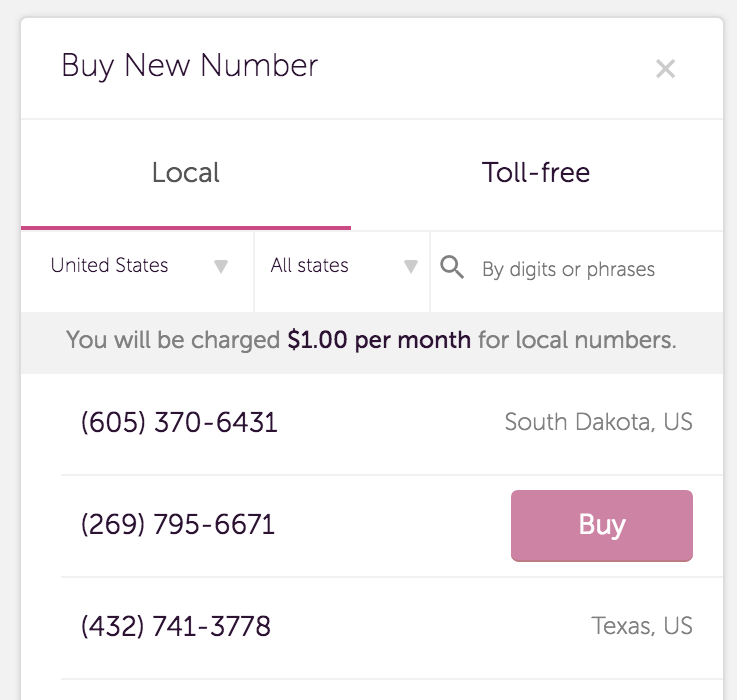Viewport: 737px width, 700px height.
Task: Buy the (269) 795-6671 number
Action: (601, 525)
